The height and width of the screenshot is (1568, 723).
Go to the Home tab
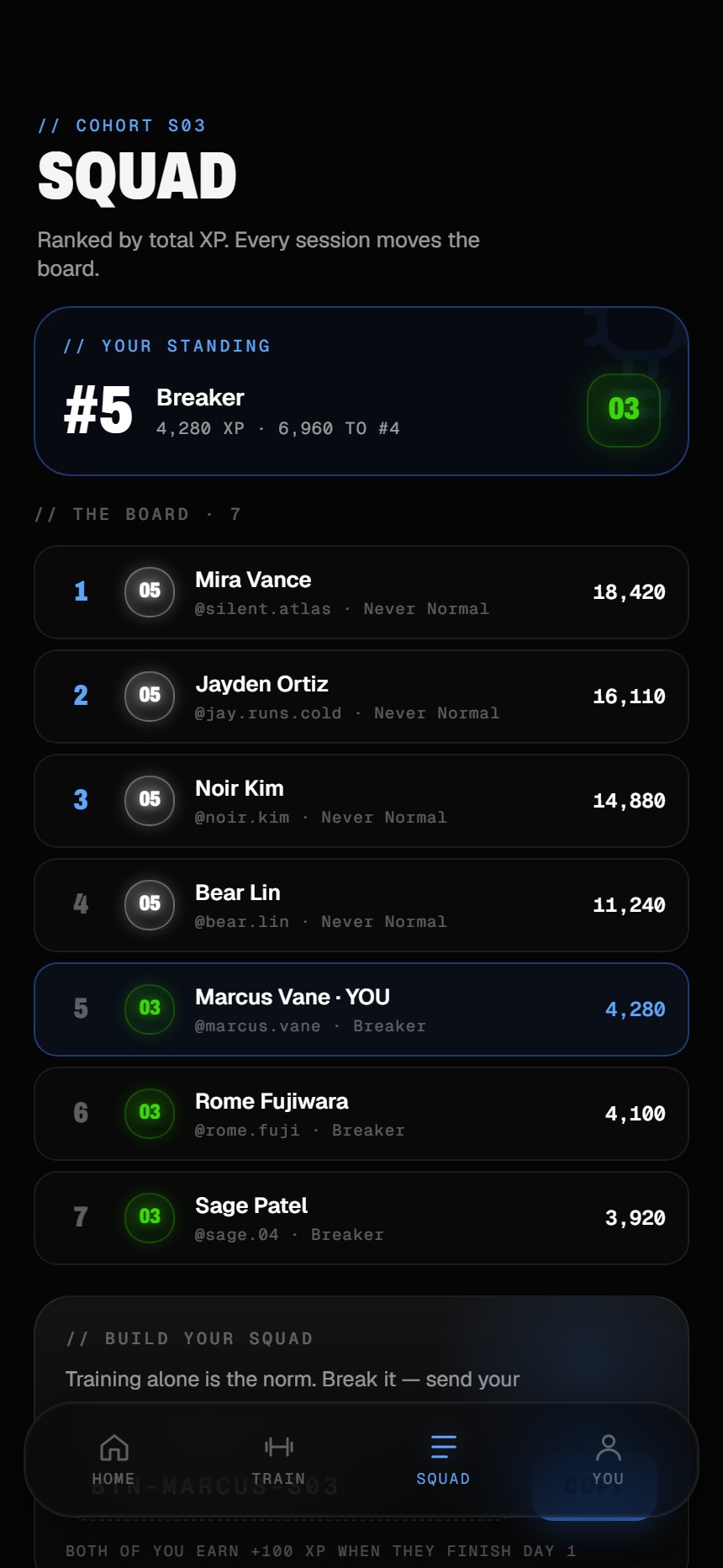coord(113,1459)
